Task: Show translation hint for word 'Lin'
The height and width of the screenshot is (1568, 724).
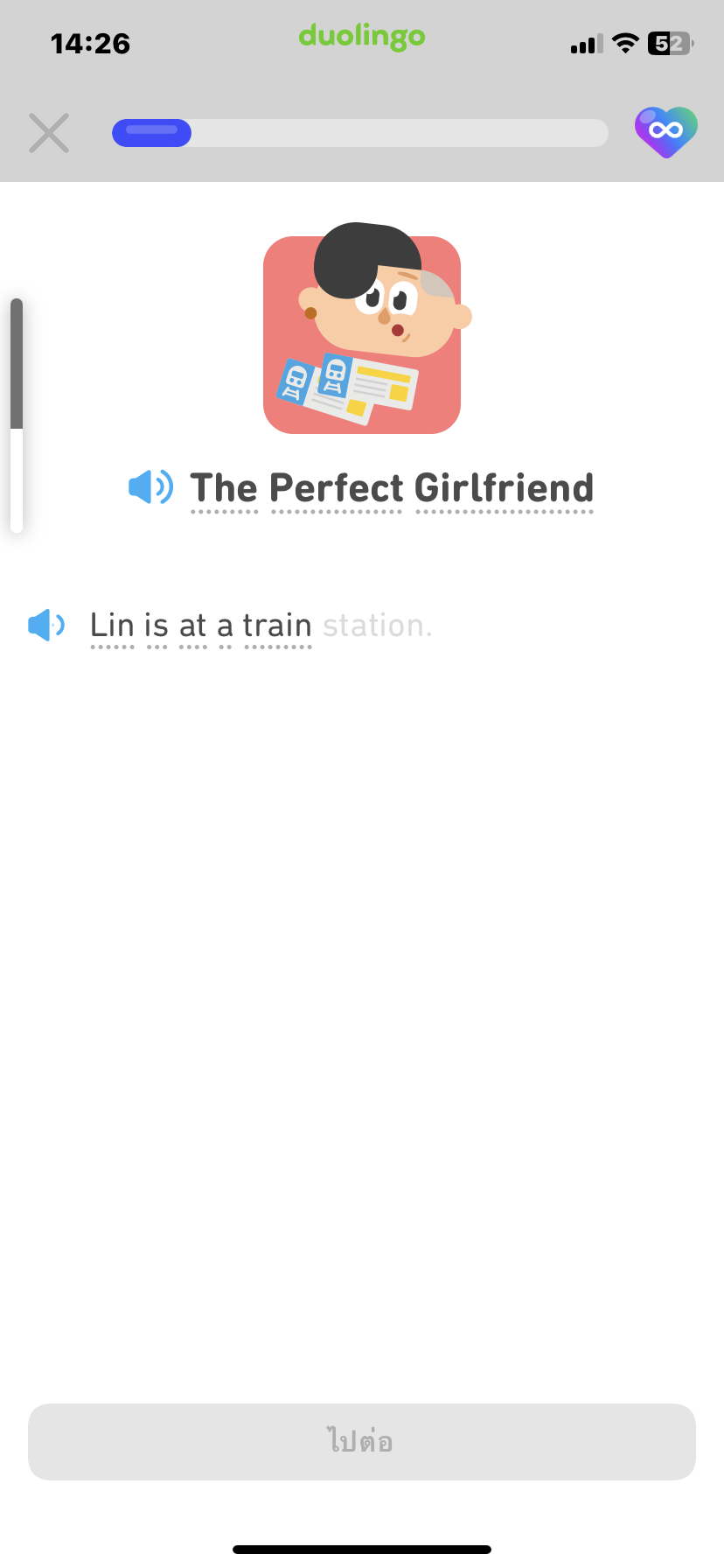Action: coord(112,626)
